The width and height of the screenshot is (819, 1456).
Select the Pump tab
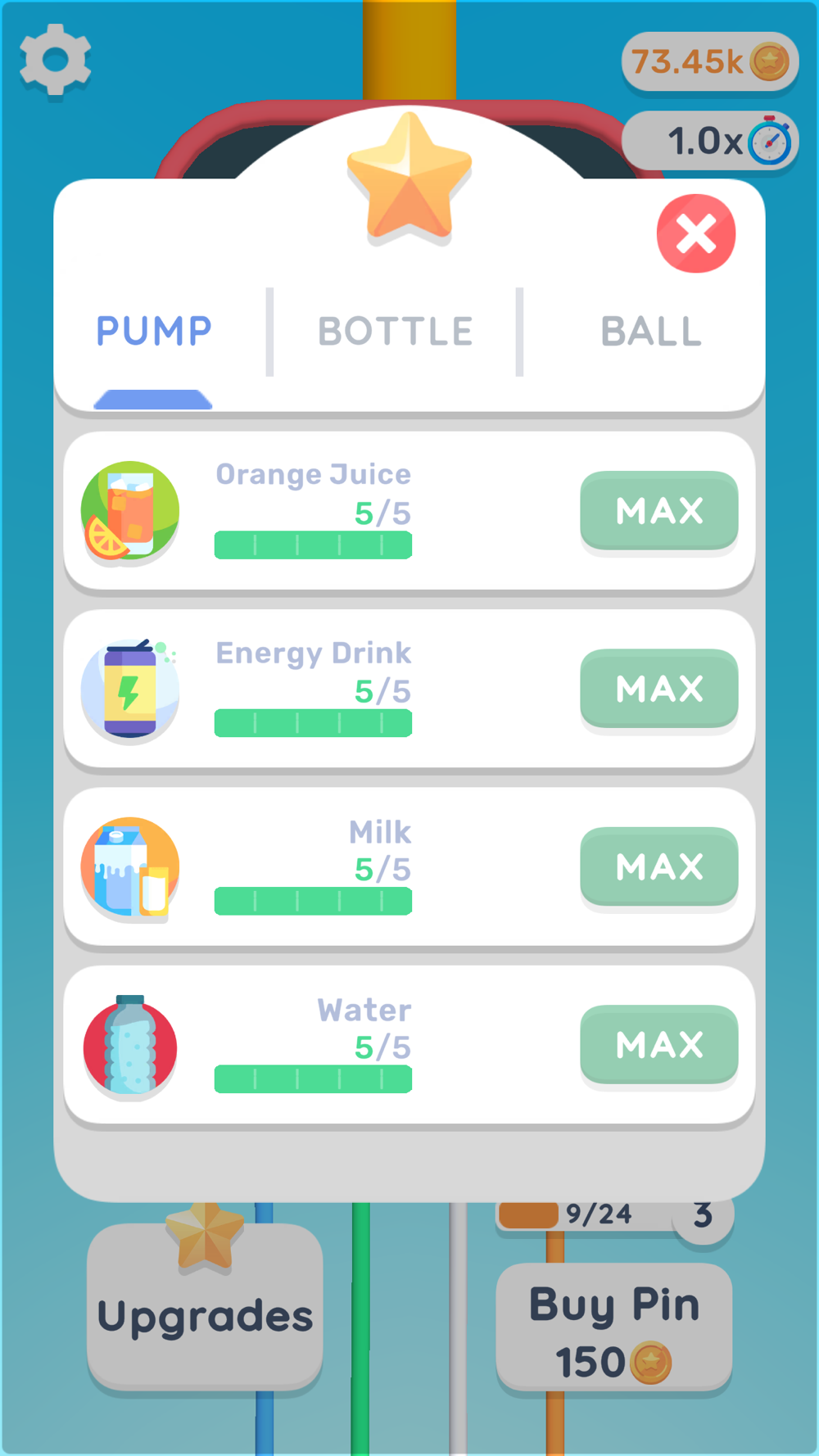[154, 332]
